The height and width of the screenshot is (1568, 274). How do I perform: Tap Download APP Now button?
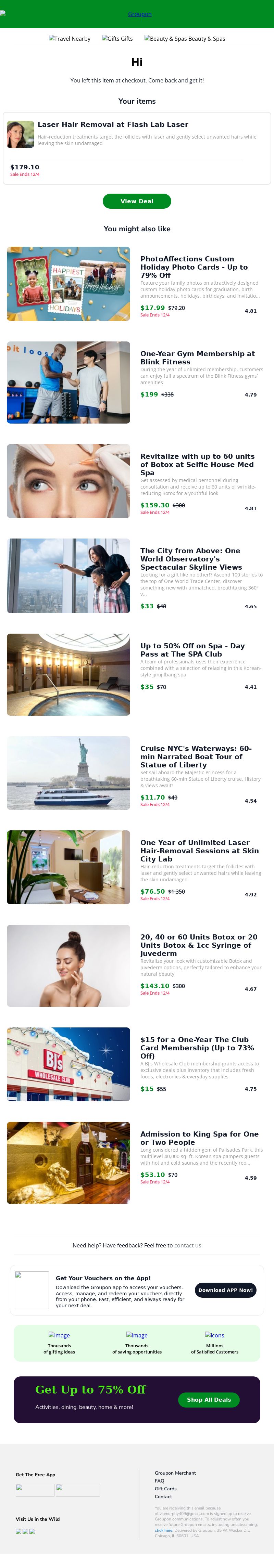[x=225, y=1290]
